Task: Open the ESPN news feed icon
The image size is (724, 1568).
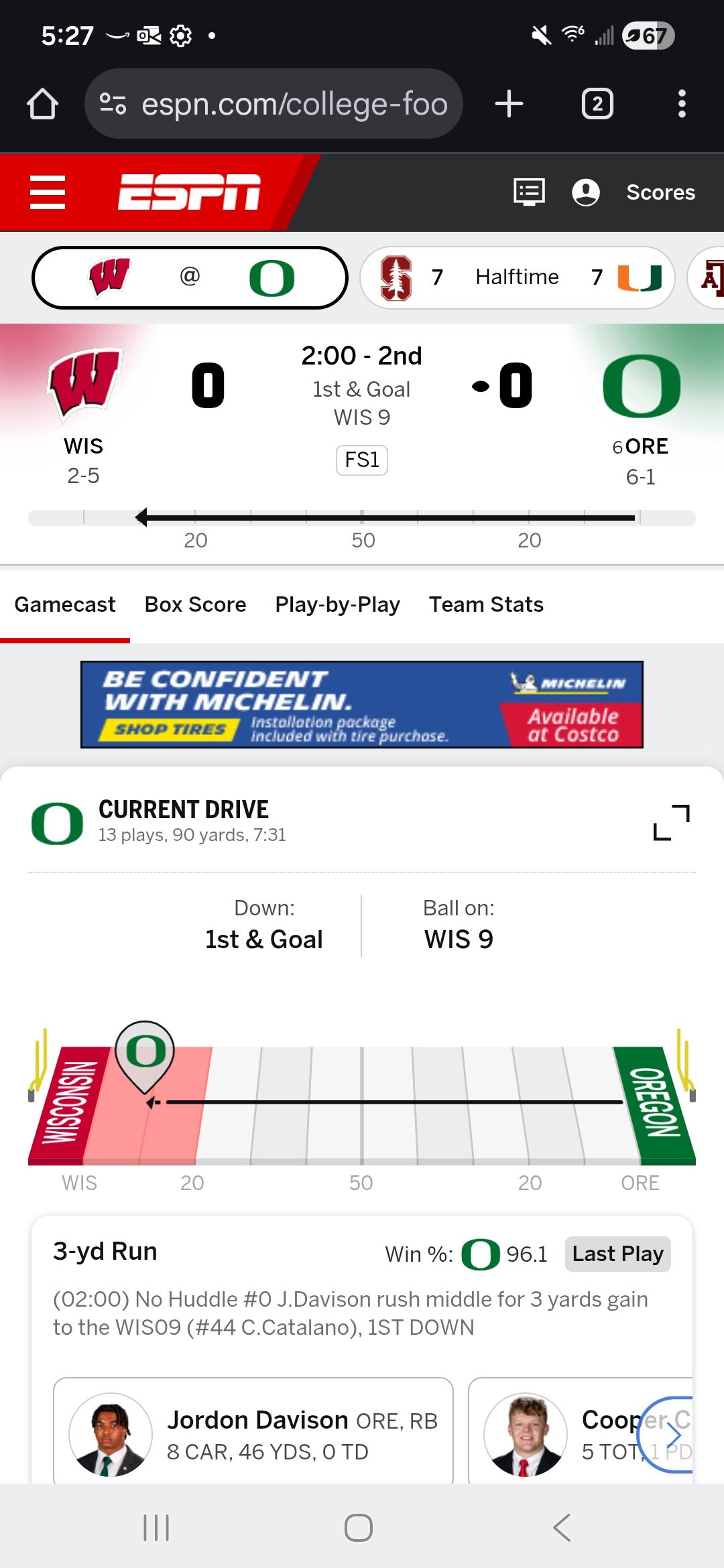Action: (x=529, y=192)
